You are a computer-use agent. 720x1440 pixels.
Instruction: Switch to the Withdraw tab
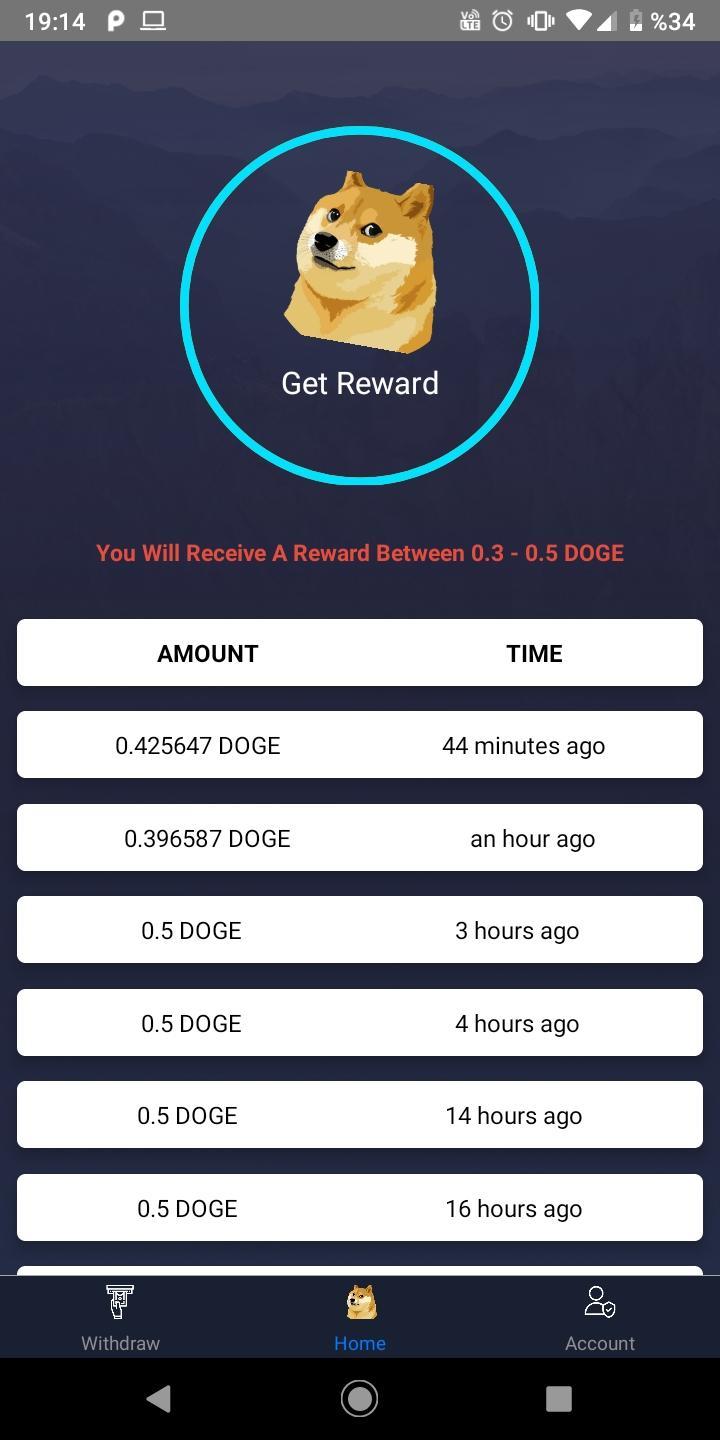120,1318
